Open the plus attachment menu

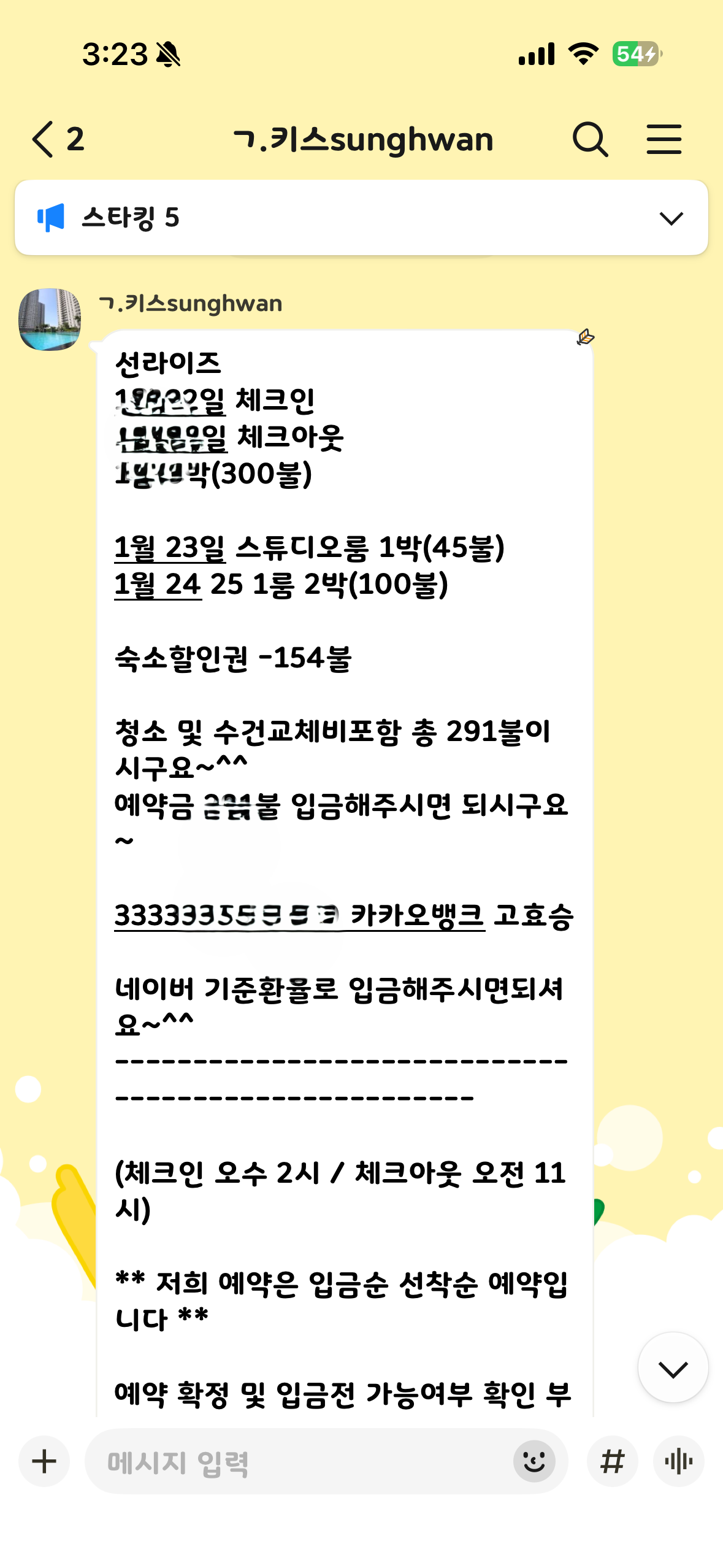pyautogui.click(x=44, y=1461)
